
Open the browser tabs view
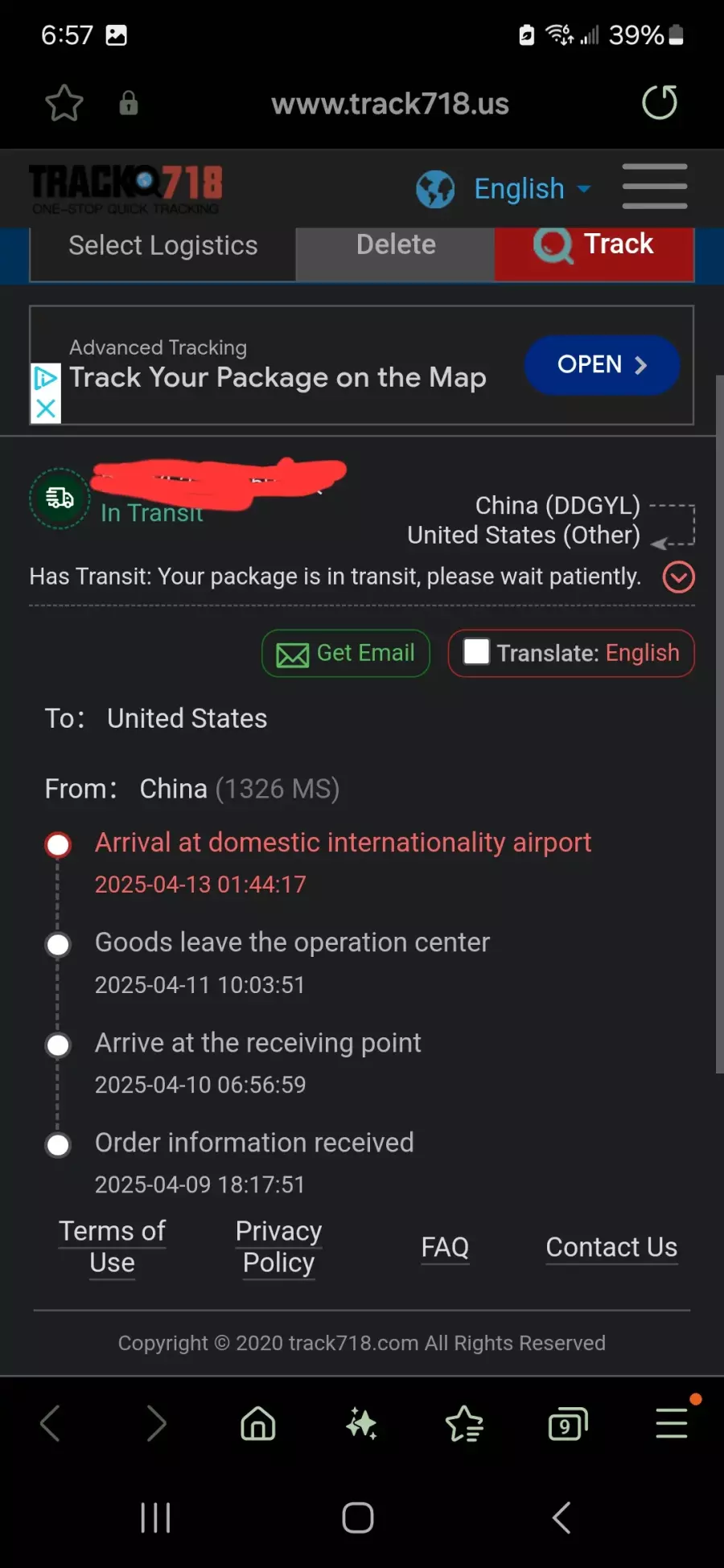tap(567, 1424)
